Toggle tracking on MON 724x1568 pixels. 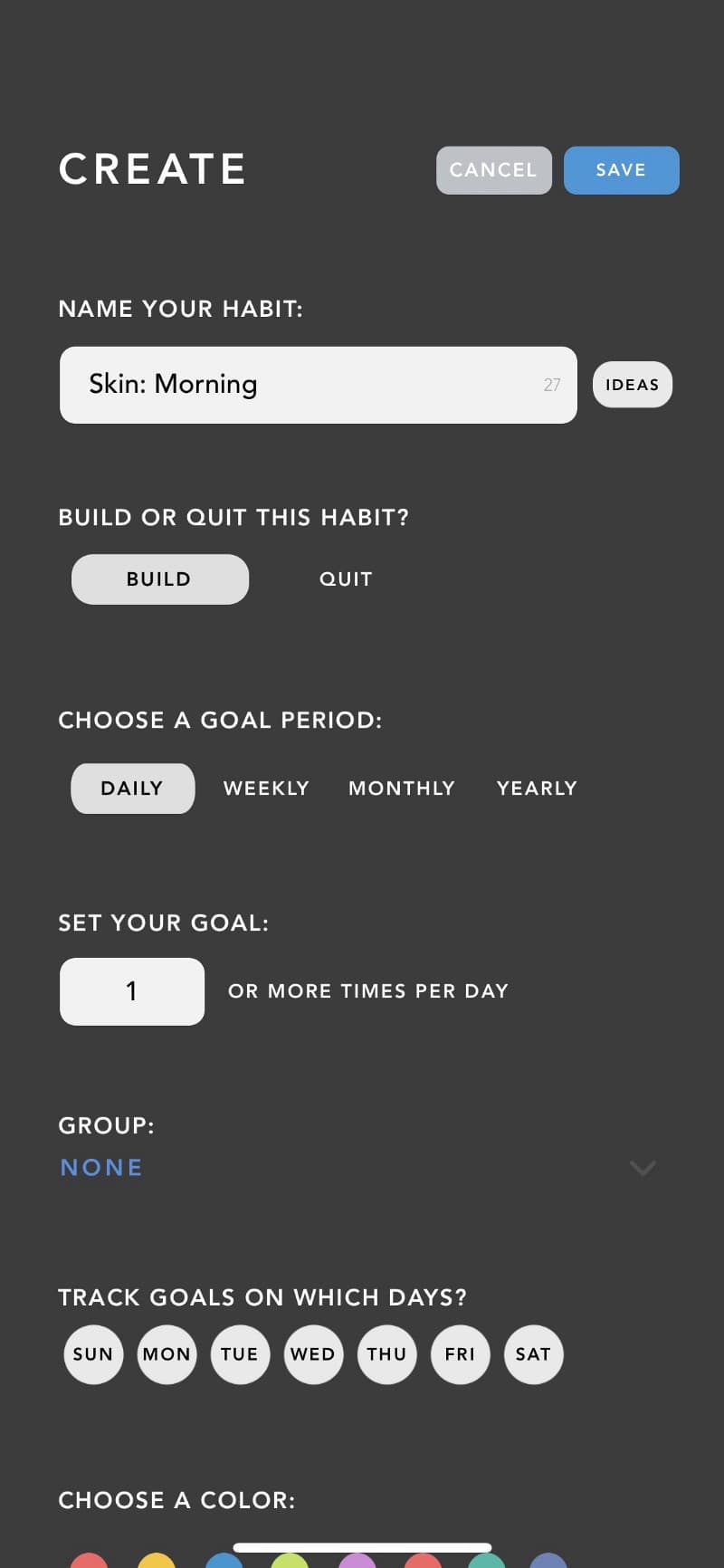pos(167,1354)
